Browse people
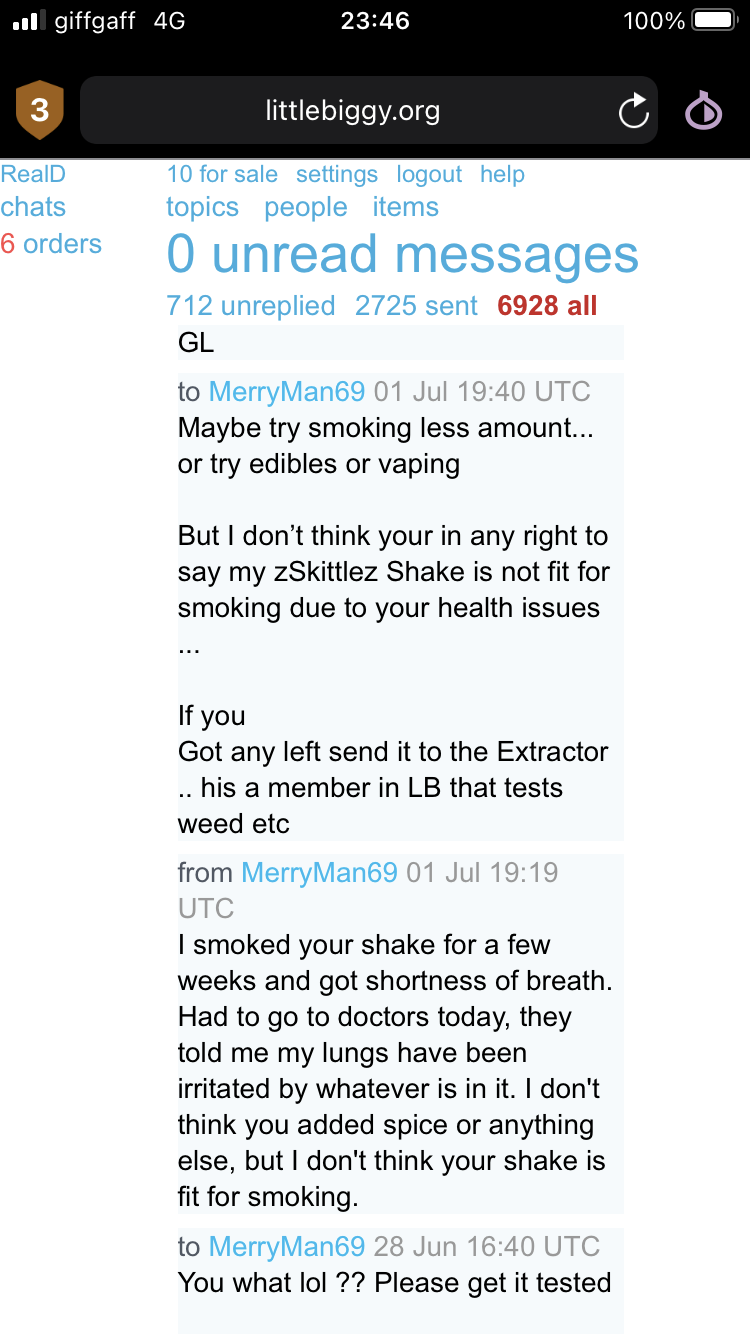Viewport: 750px width, 1334px height. pos(306,207)
